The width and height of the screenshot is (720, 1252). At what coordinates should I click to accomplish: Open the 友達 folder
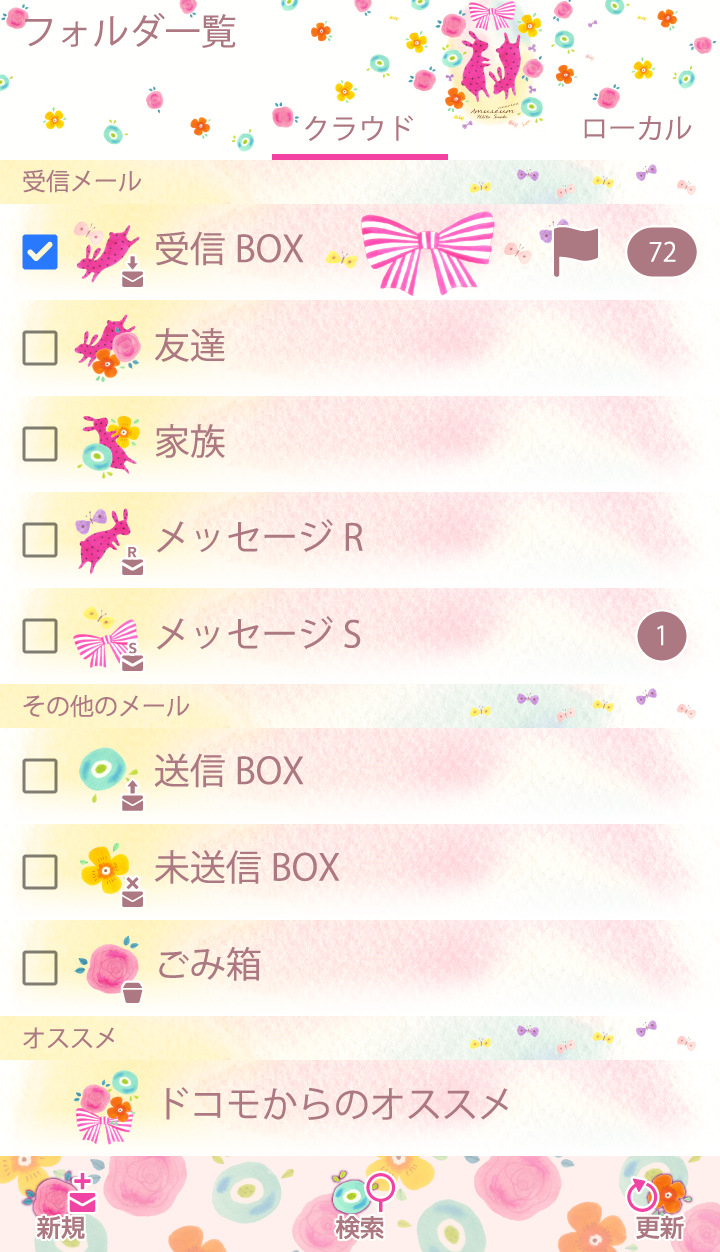[x=190, y=346]
